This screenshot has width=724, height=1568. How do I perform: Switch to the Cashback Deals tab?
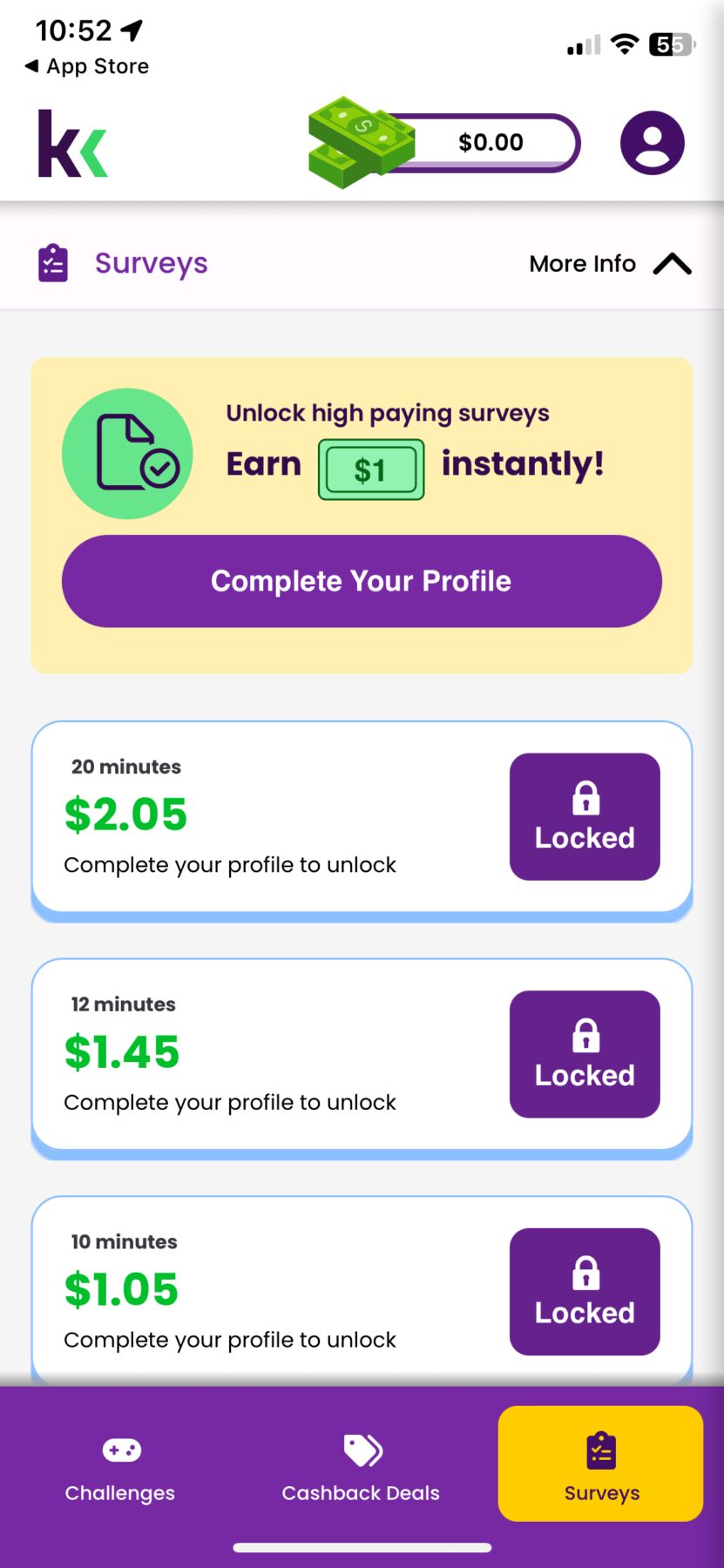(361, 1467)
